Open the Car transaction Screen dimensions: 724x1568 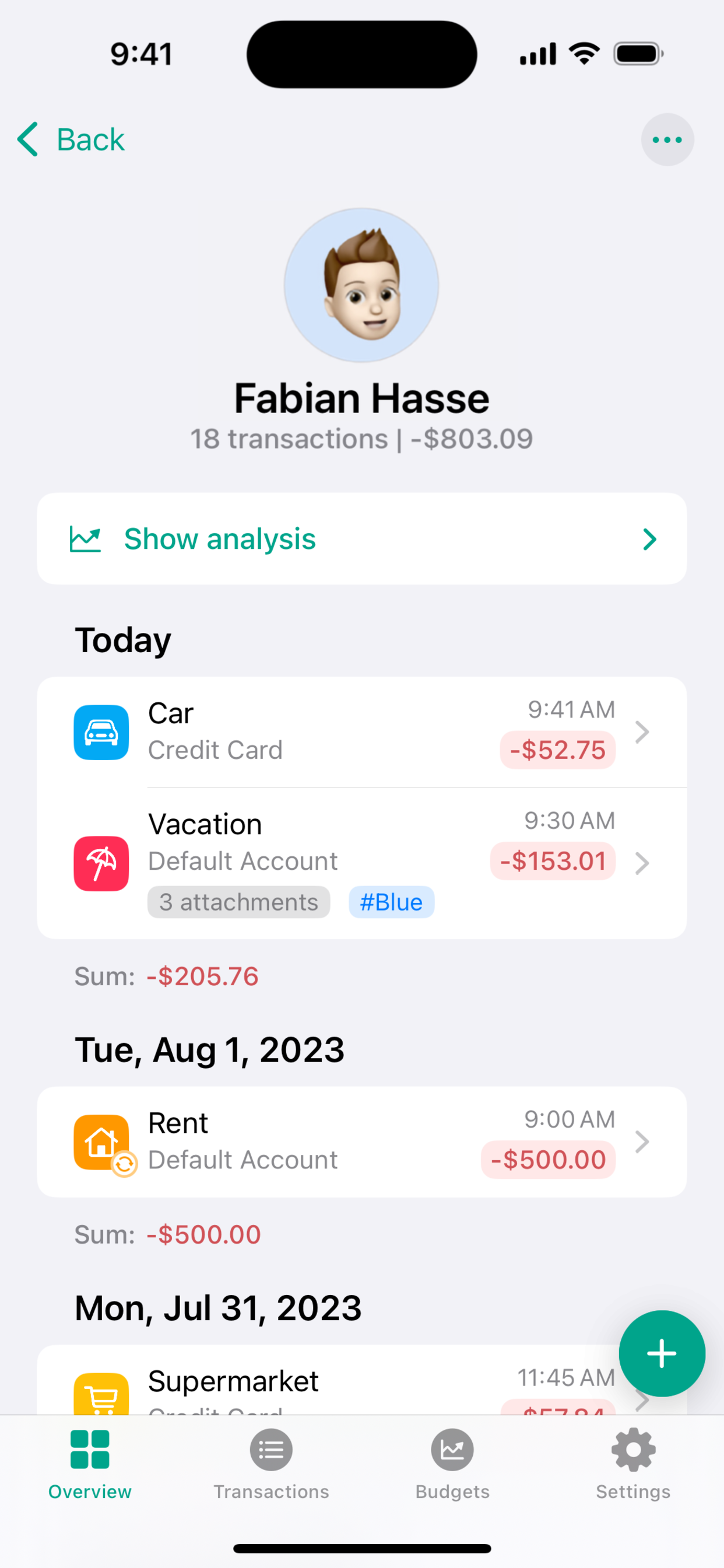click(x=361, y=731)
